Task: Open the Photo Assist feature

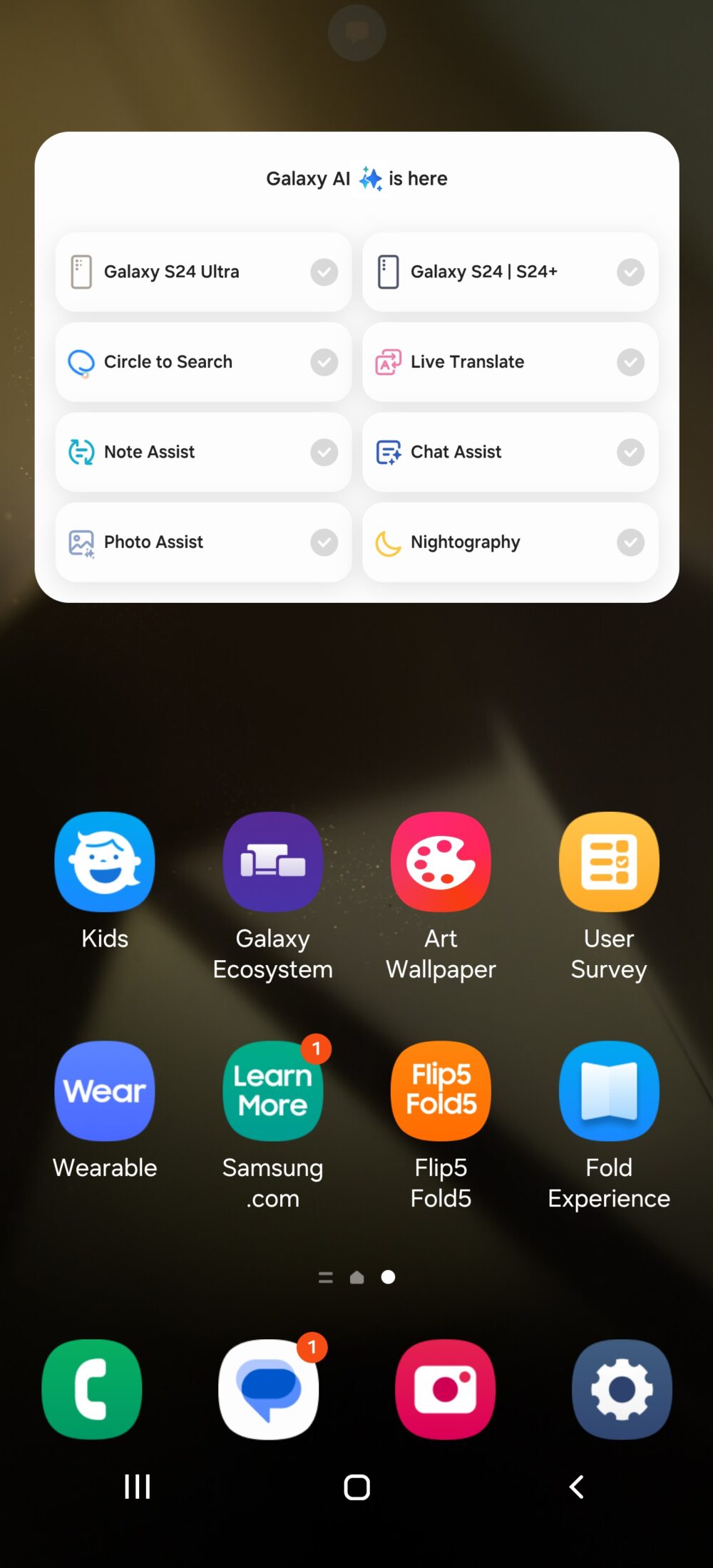Action: tap(202, 542)
